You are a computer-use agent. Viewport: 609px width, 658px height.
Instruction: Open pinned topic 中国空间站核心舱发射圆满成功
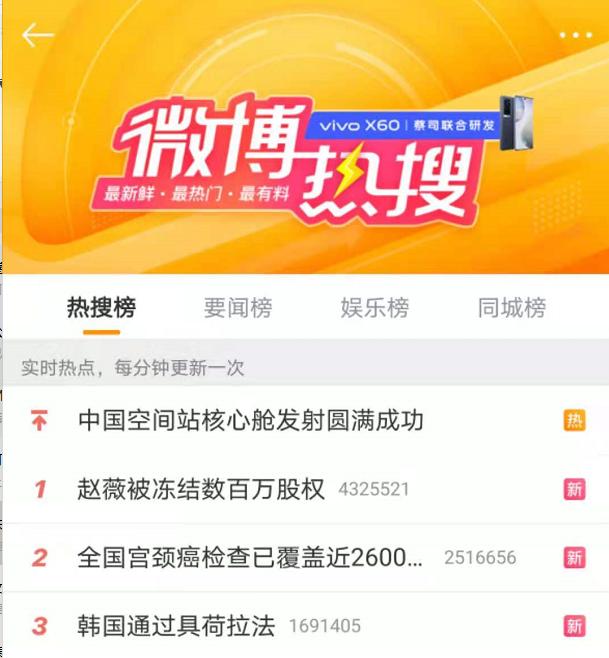point(251,421)
